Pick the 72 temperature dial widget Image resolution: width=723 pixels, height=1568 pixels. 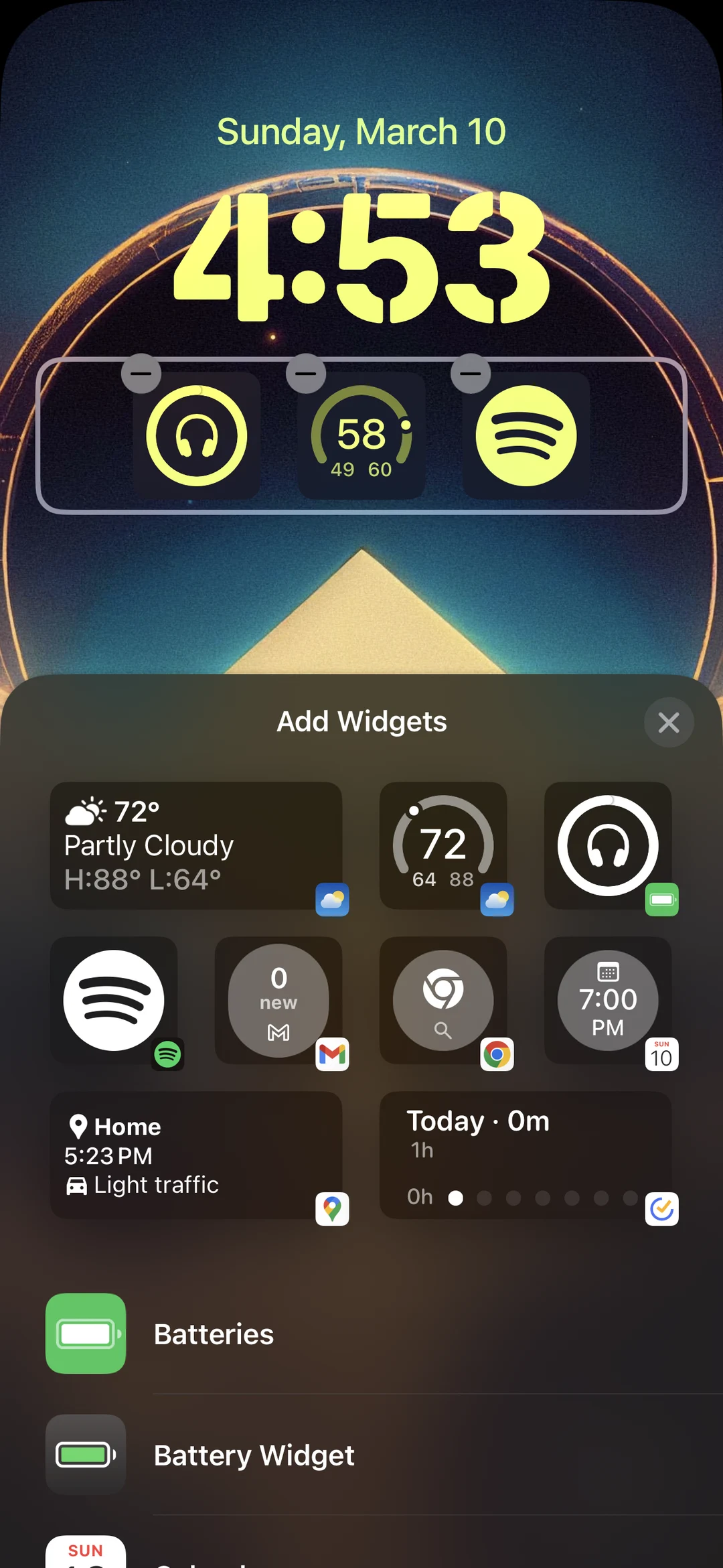click(443, 846)
